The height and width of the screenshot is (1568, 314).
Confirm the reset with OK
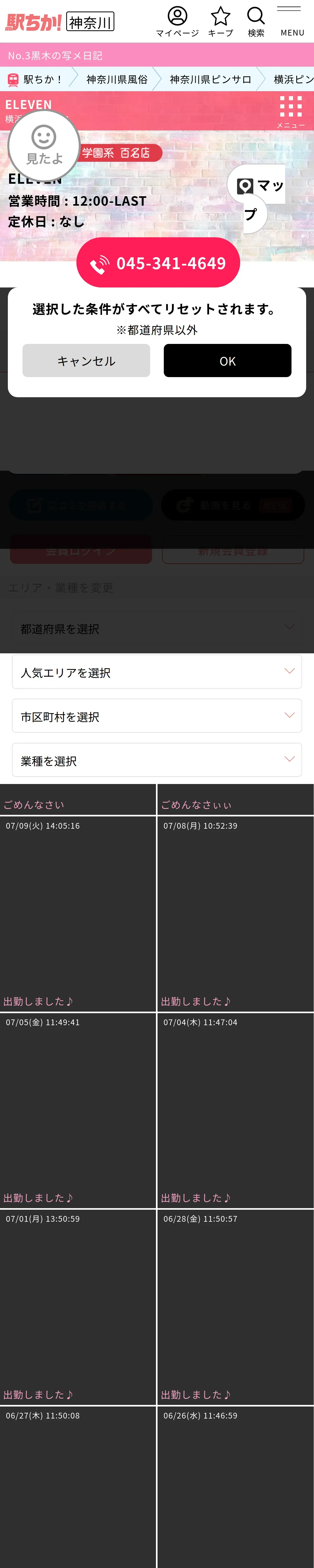coord(227,360)
